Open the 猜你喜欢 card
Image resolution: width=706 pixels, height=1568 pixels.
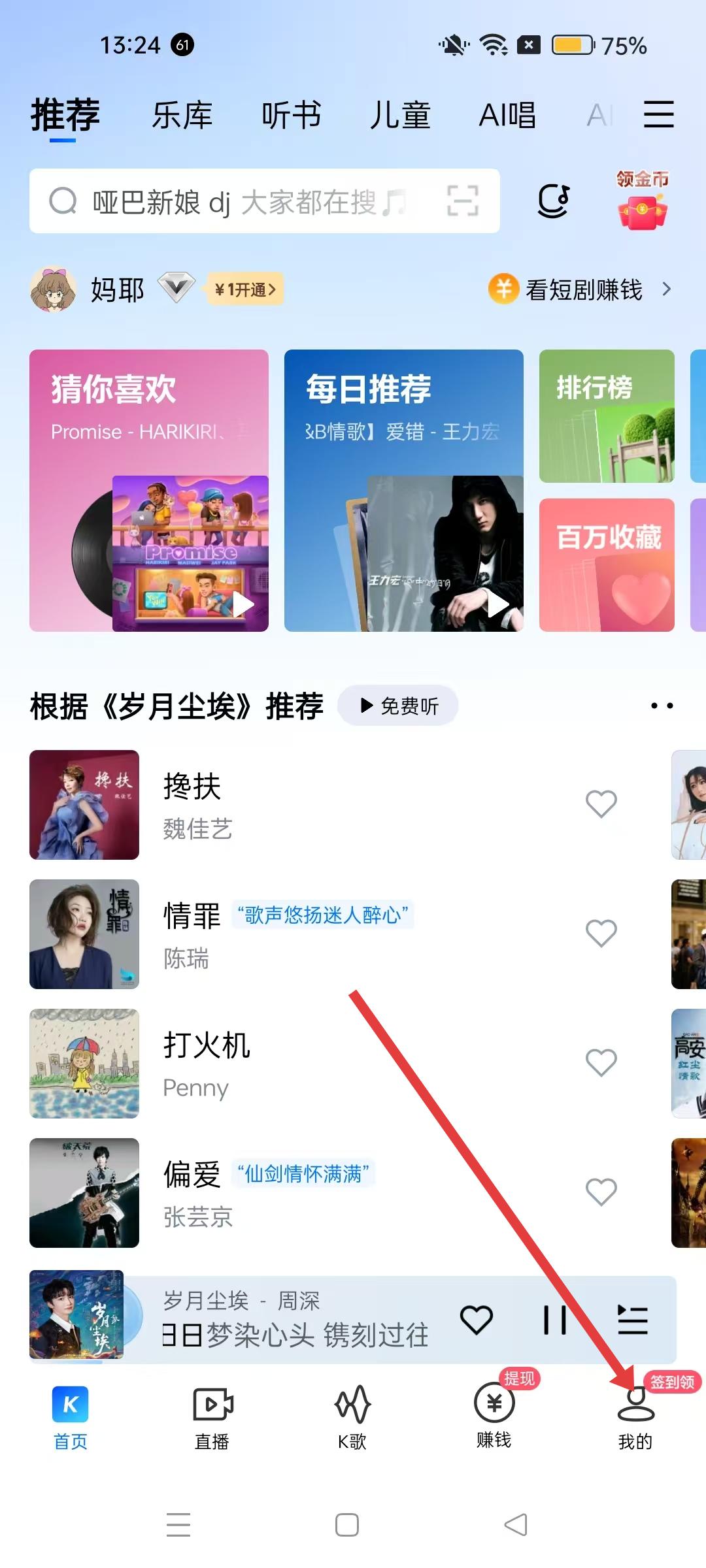[x=149, y=490]
